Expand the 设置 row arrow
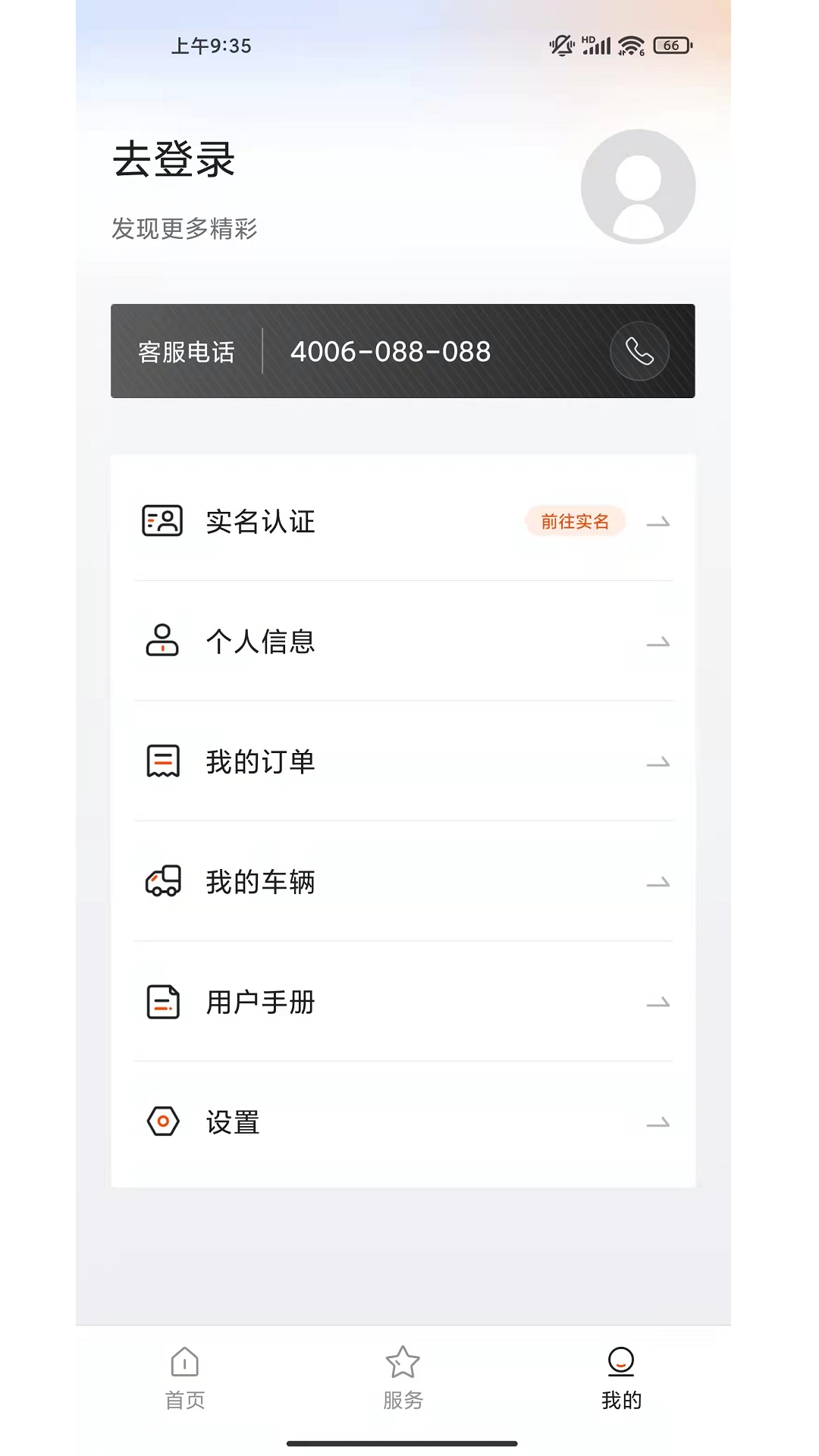The height and width of the screenshot is (1456, 819). pyautogui.click(x=659, y=1122)
